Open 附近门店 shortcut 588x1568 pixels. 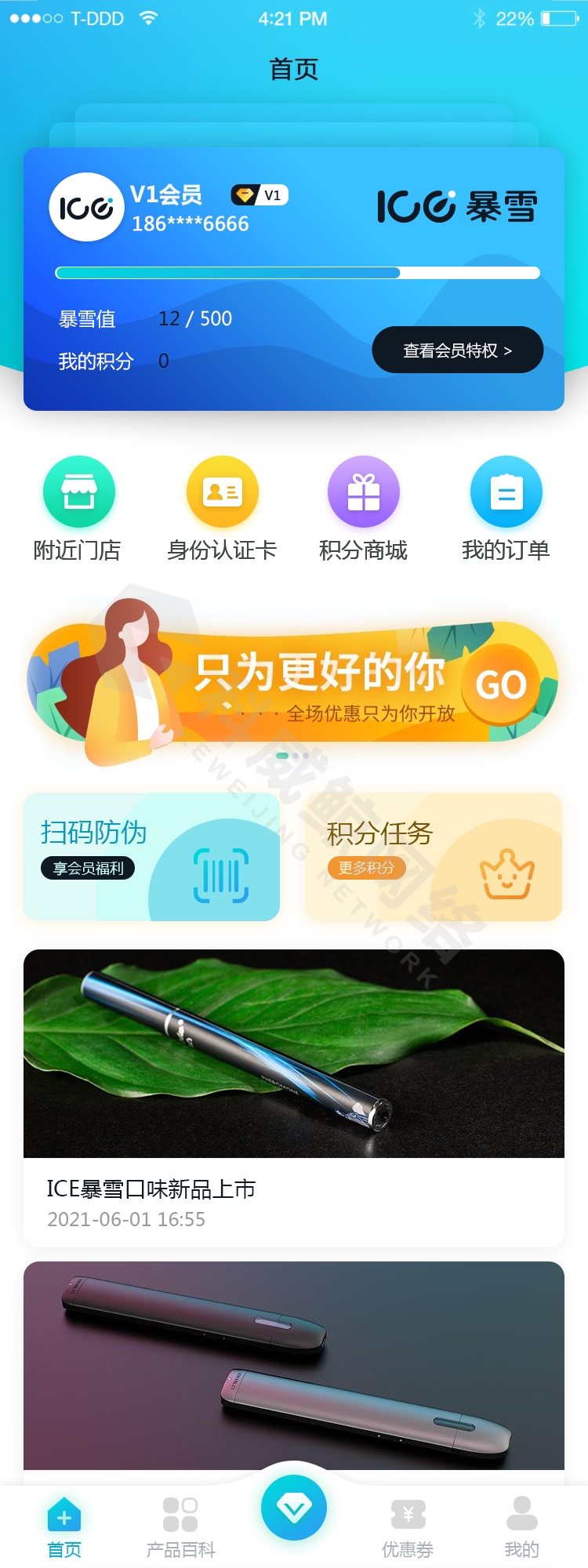coord(78,508)
